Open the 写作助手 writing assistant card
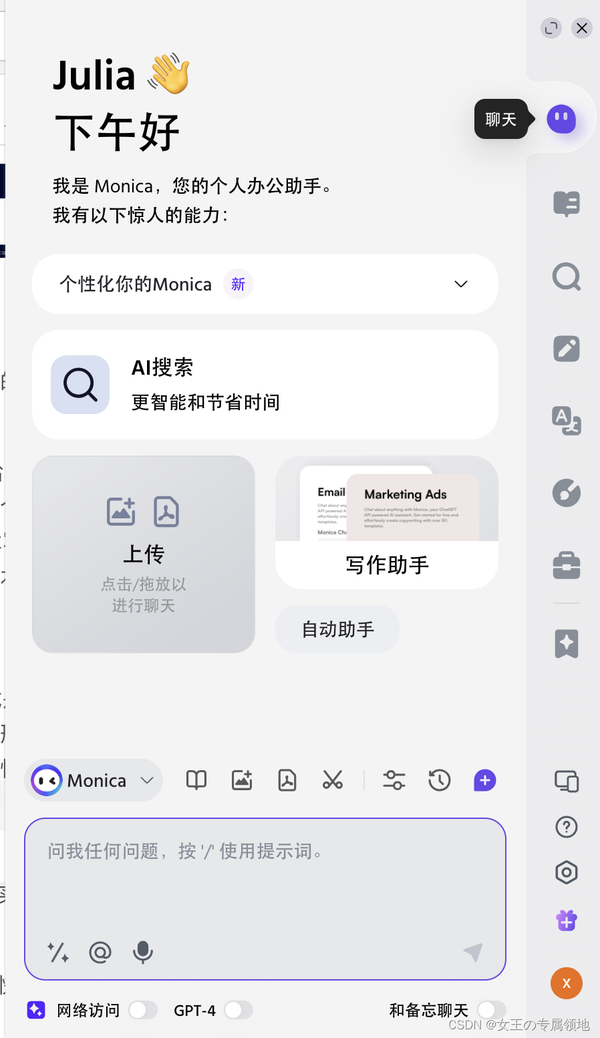Image resolution: width=600 pixels, height=1038 pixels. (x=387, y=522)
